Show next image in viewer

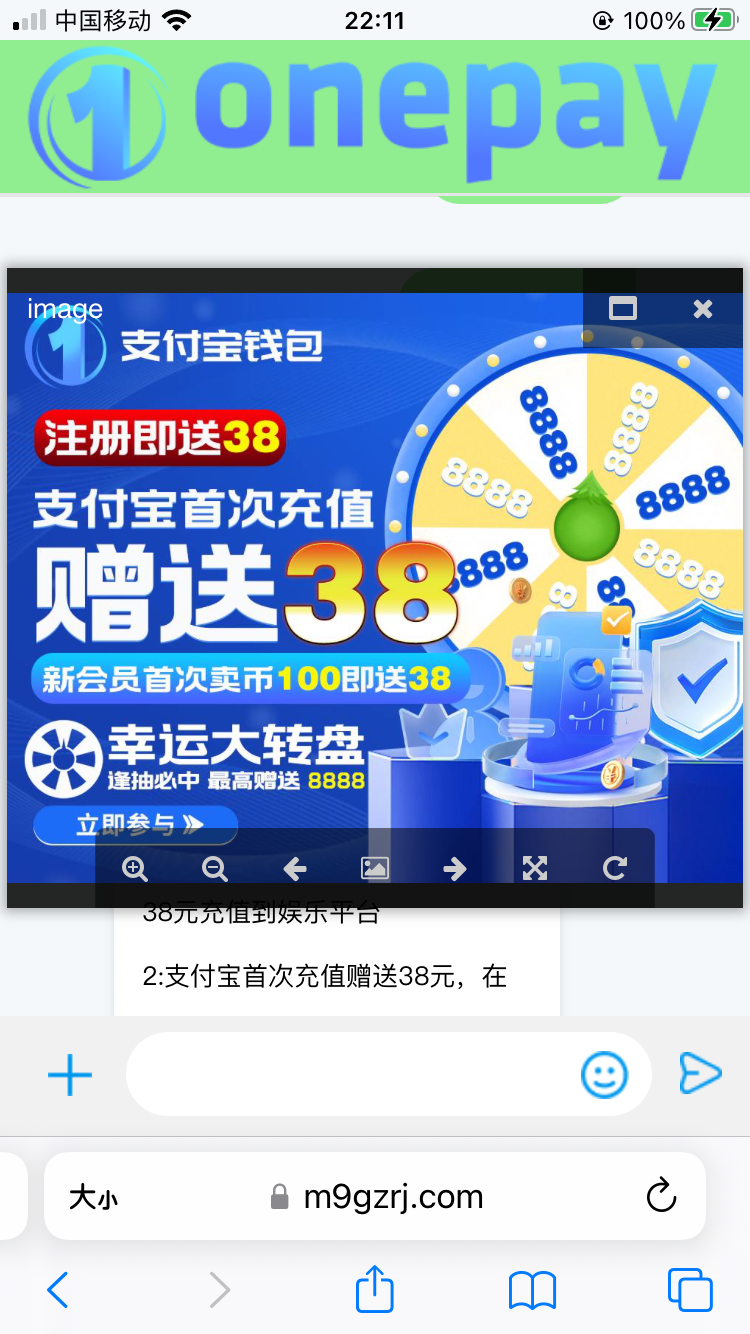coord(455,868)
